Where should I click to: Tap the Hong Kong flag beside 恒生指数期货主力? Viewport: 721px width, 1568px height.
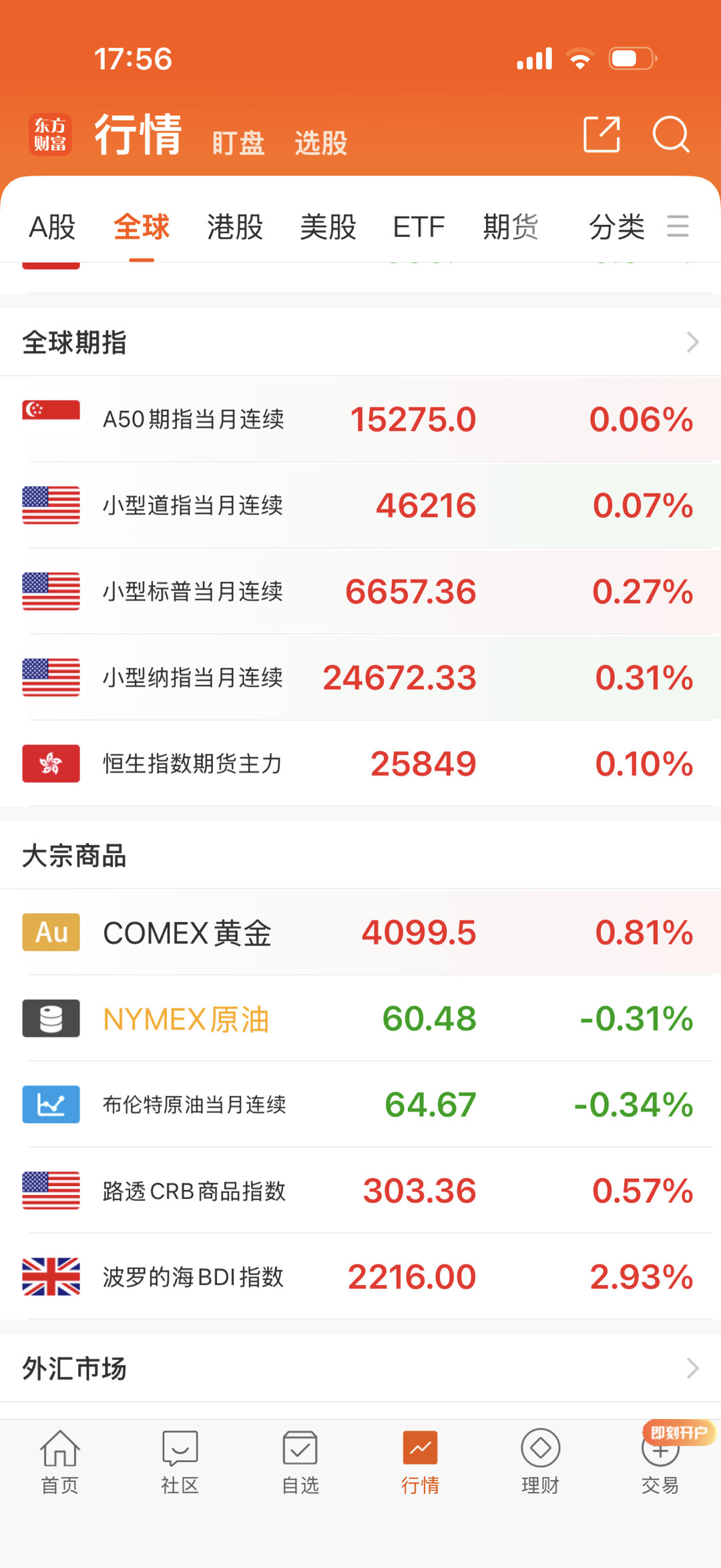(x=51, y=763)
